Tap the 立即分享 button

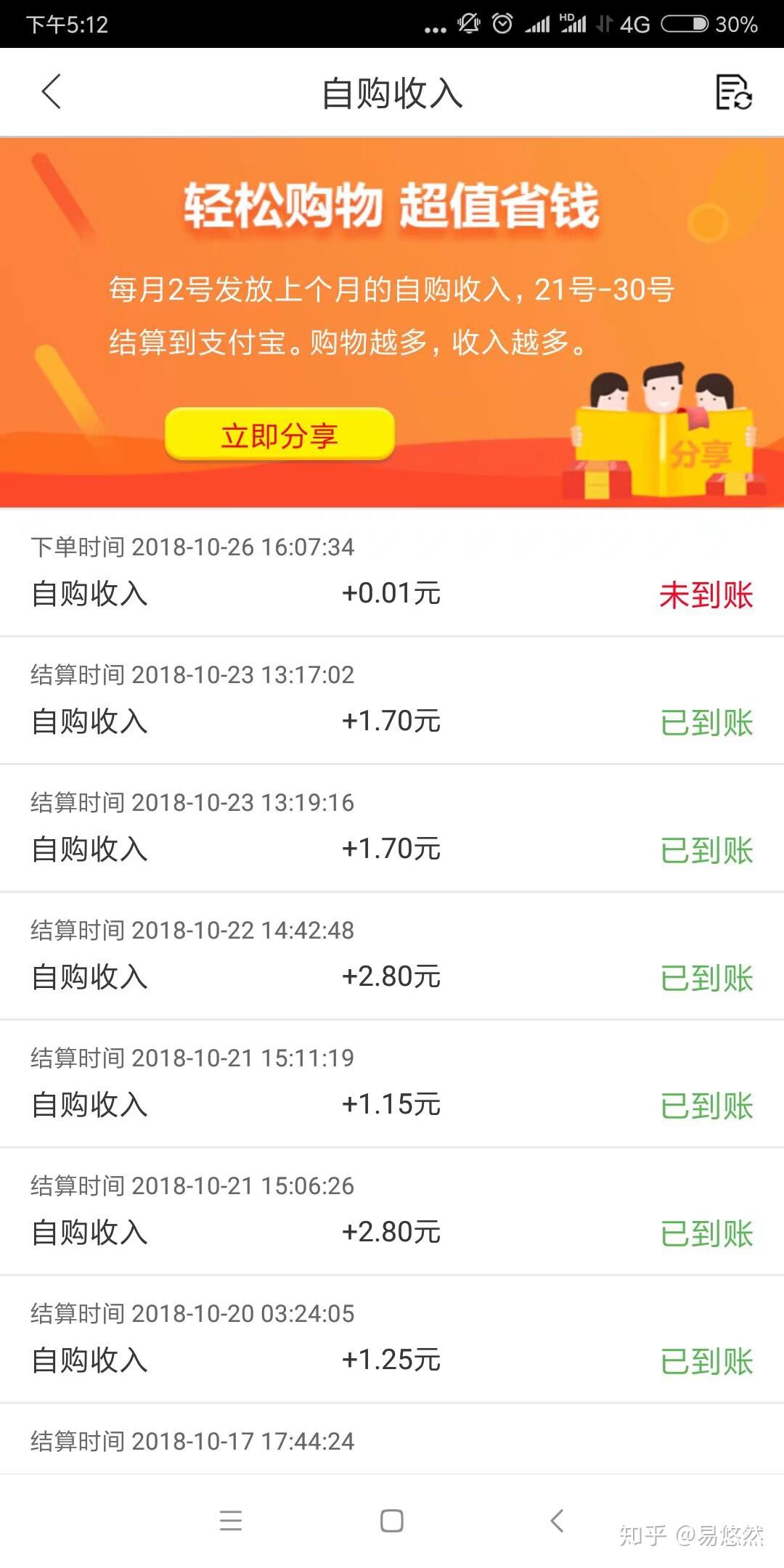click(279, 435)
